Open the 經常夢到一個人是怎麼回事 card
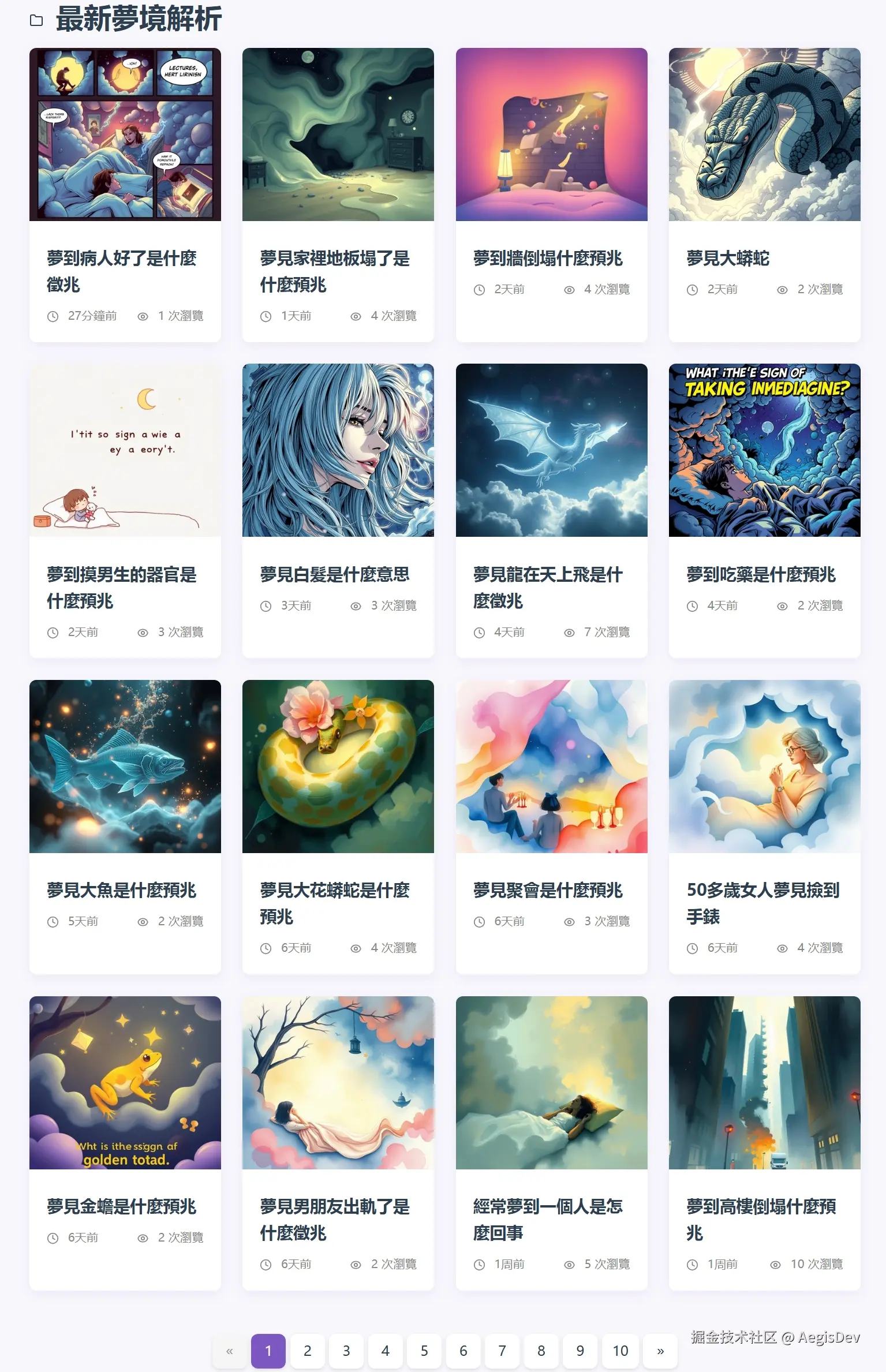 pos(547,1219)
